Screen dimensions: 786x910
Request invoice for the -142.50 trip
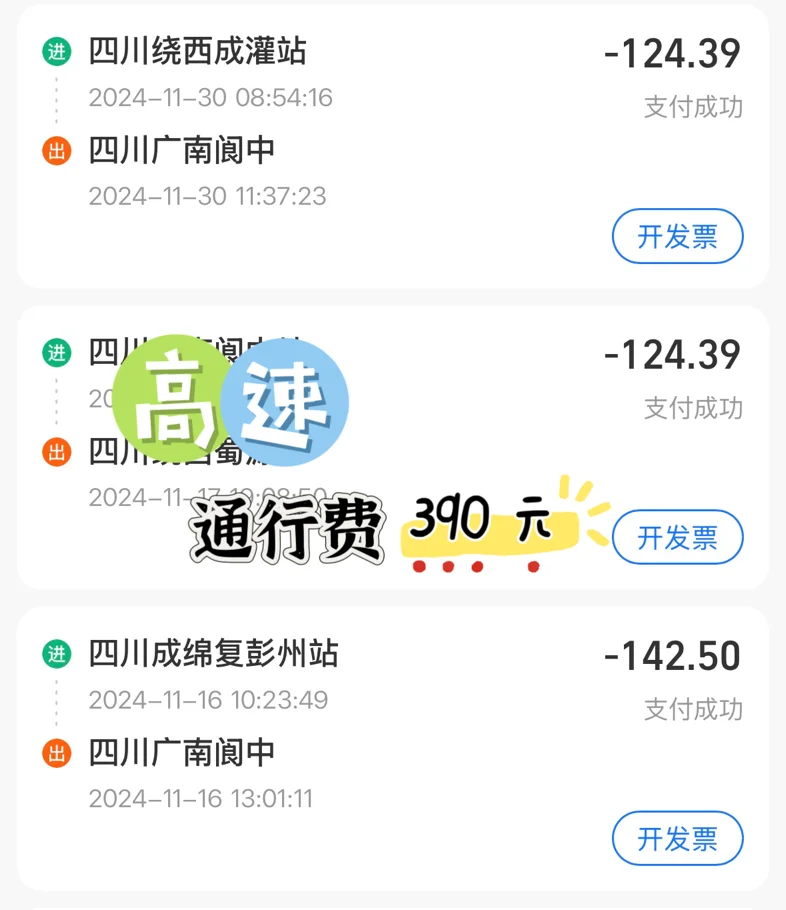pyautogui.click(x=677, y=839)
